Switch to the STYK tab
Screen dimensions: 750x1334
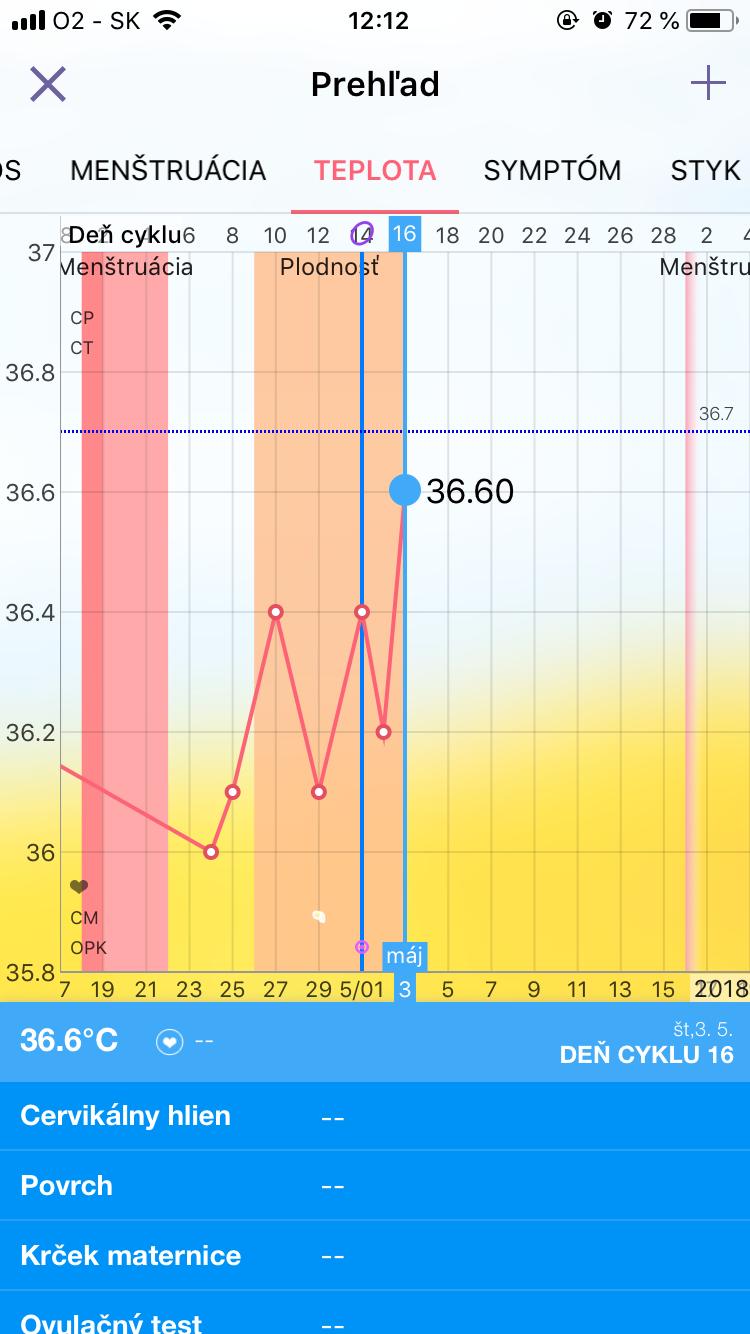click(705, 170)
